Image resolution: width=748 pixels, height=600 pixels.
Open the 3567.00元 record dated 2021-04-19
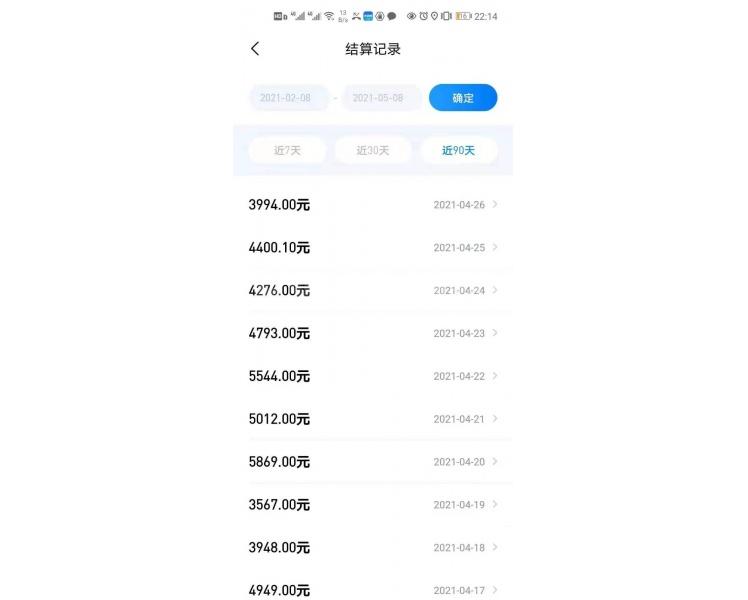pos(373,505)
